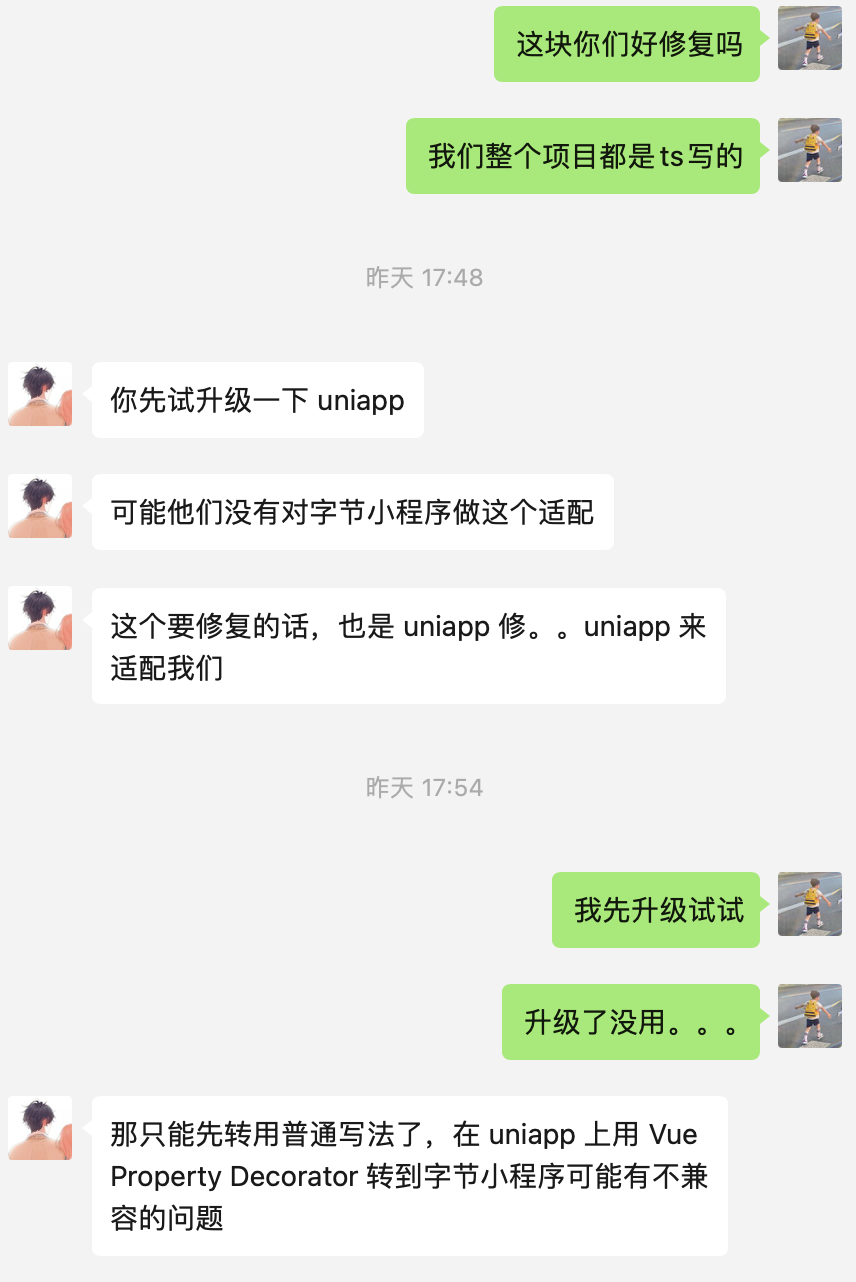Click your avatar next to '这块你们好修复吗'

[x=810, y=40]
